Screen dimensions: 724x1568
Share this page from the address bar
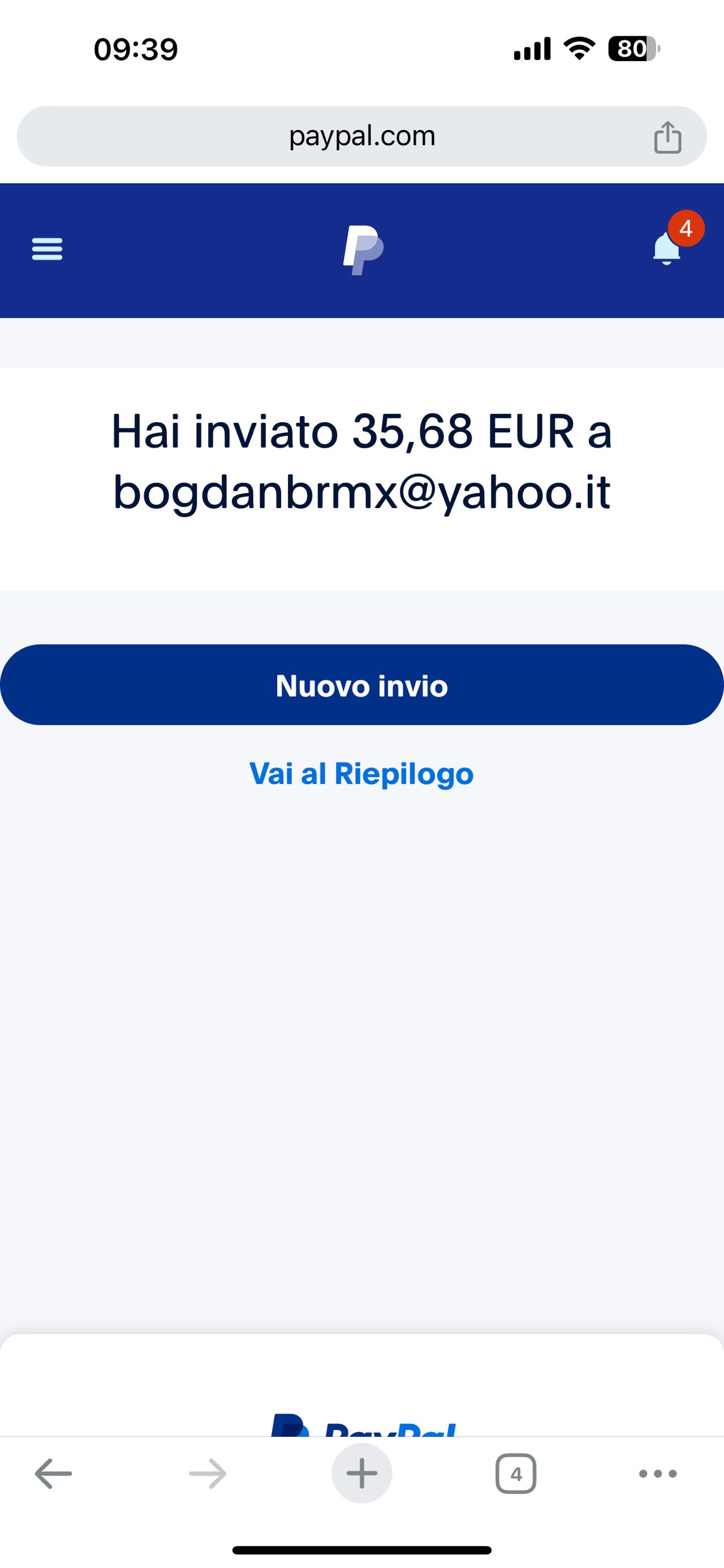667,137
